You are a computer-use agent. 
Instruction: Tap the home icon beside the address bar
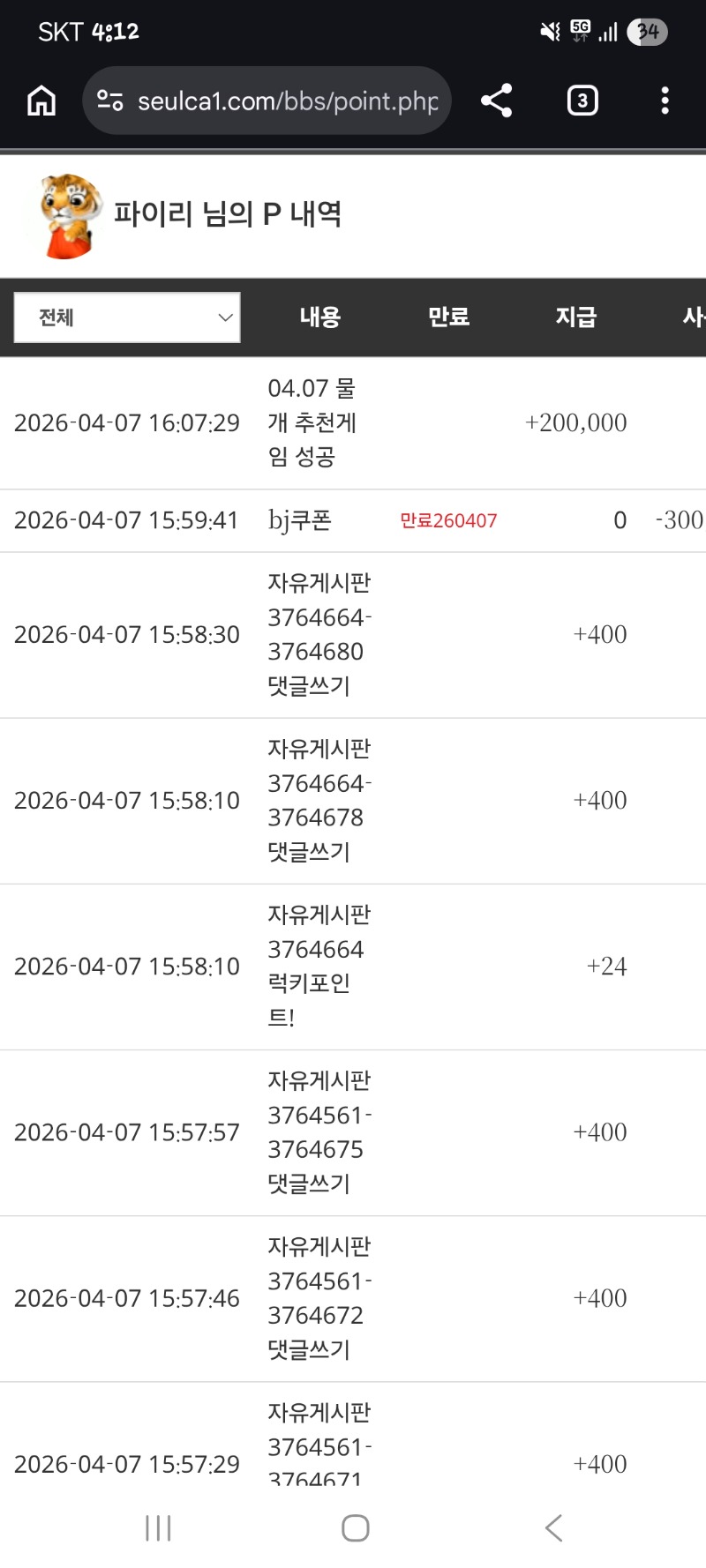tap(39, 100)
